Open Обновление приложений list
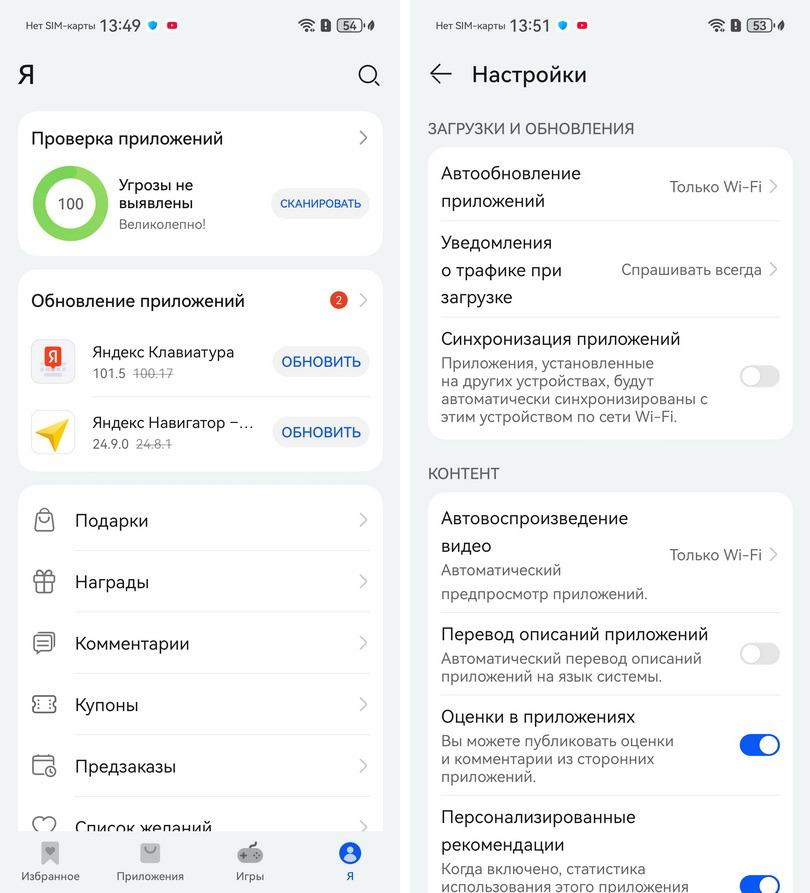The image size is (810, 893). (200, 301)
